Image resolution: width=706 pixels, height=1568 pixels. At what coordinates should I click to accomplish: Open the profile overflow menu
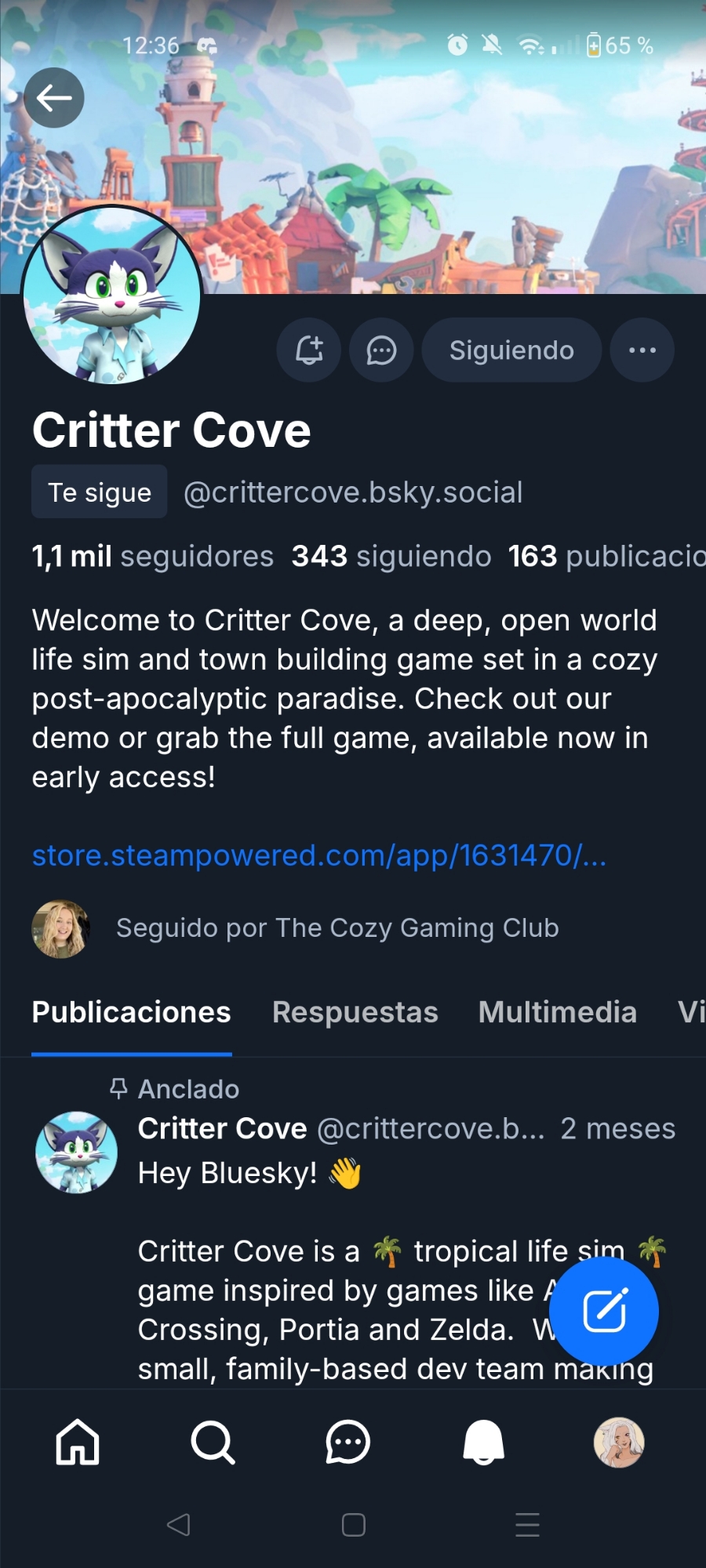[642, 350]
